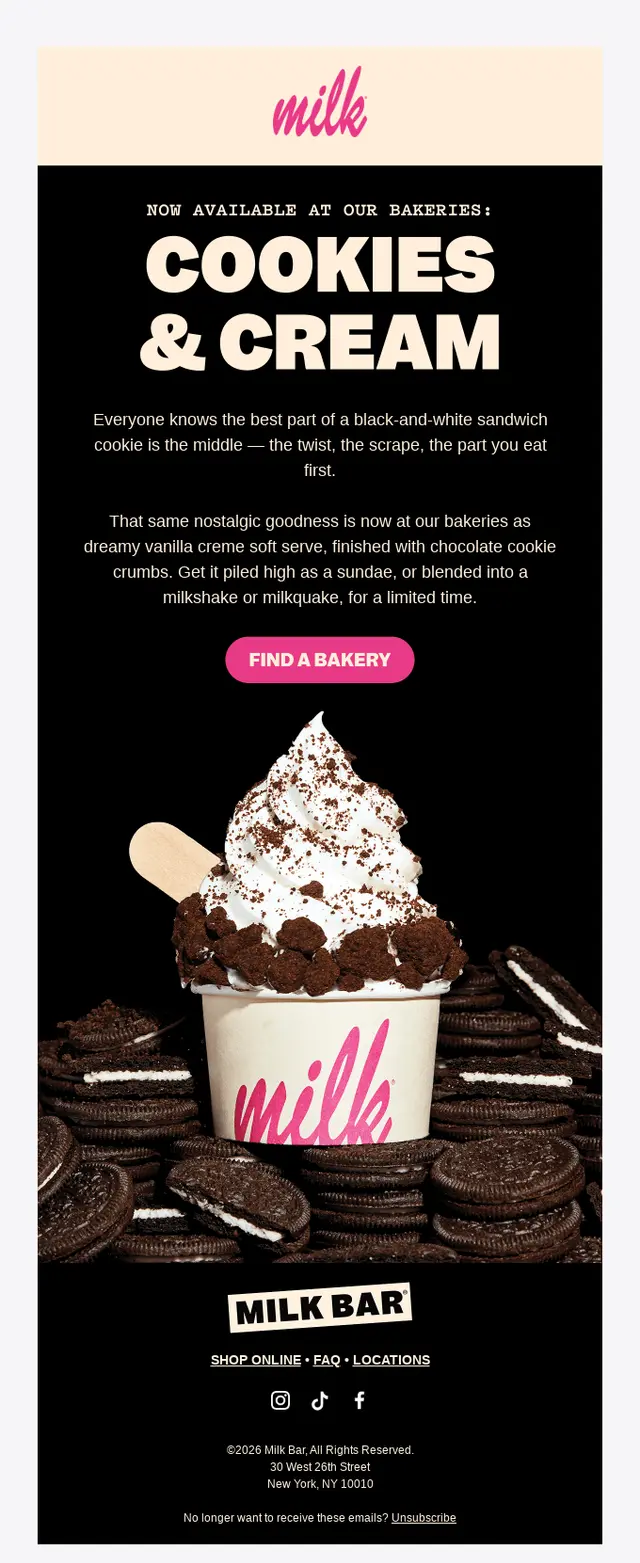Tap the Find a Bakery button

(x=320, y=660)
